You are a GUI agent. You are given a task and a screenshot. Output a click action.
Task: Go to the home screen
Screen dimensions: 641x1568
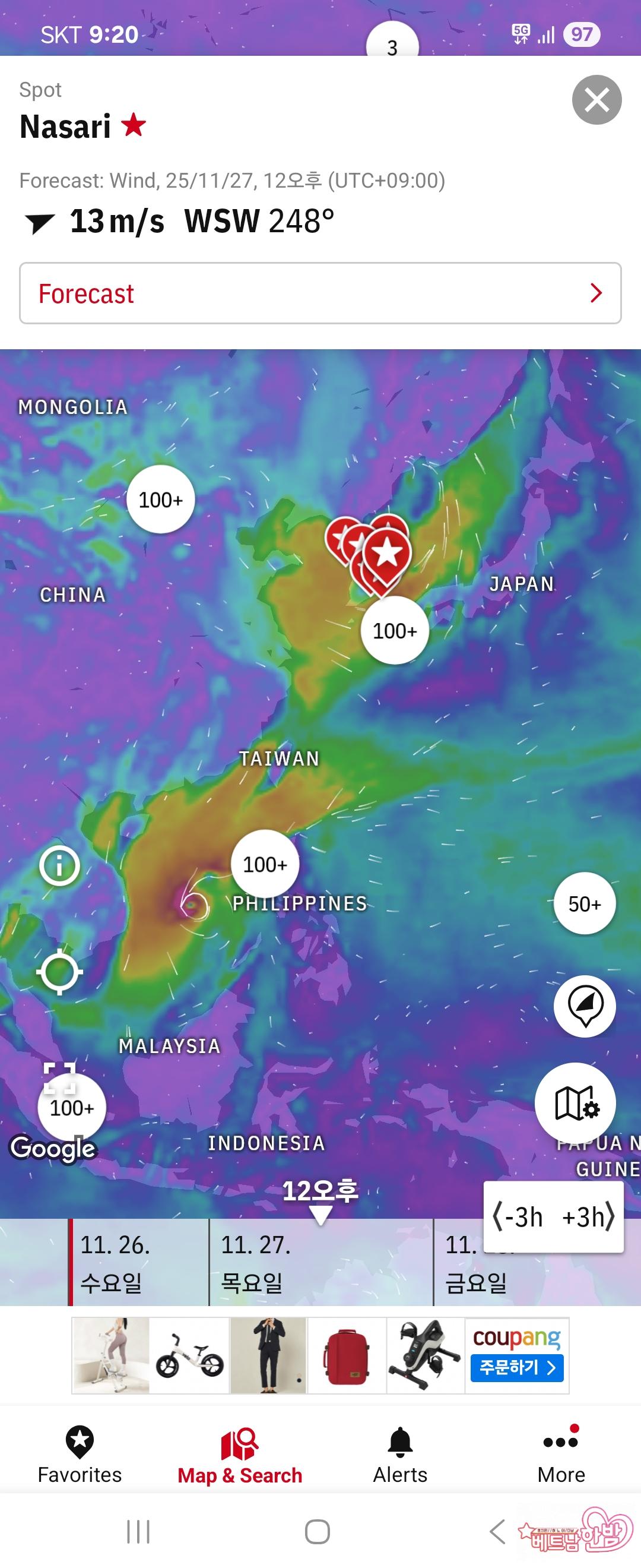pyautogui.click(x=317, y=1532)
